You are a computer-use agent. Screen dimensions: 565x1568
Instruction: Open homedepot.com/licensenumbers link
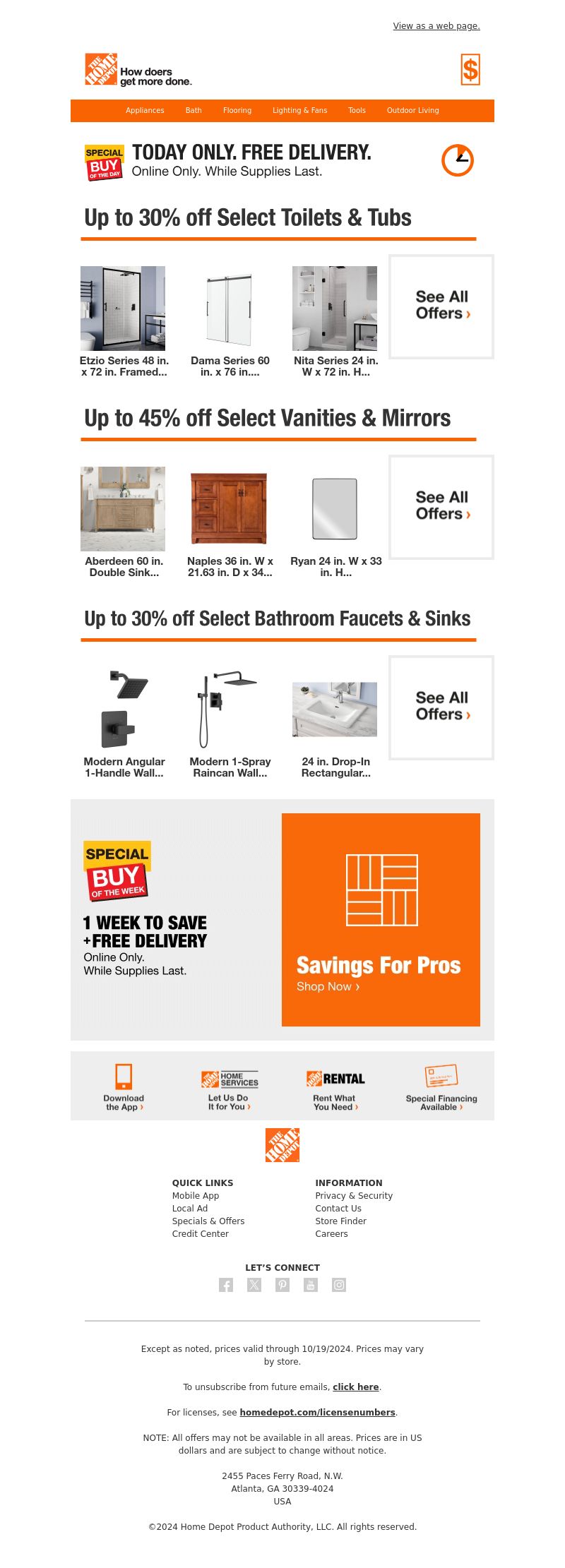click(317, 1412)
